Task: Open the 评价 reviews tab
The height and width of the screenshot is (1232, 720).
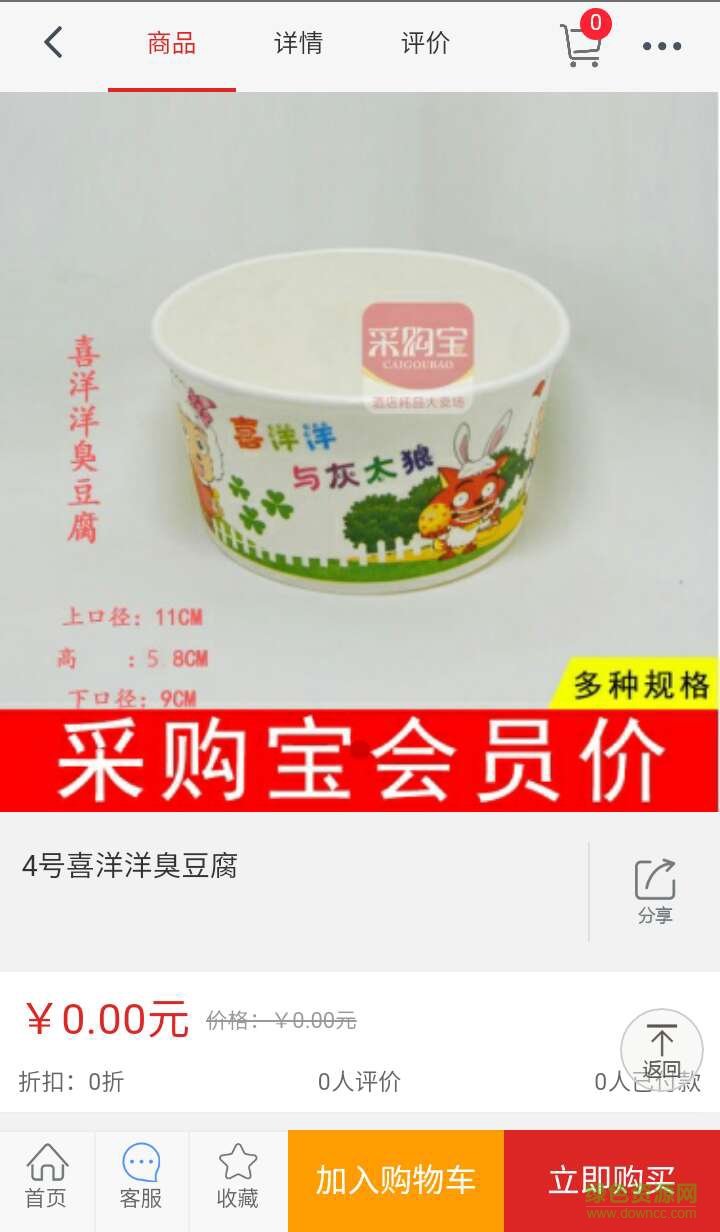Action: [425, 44]
